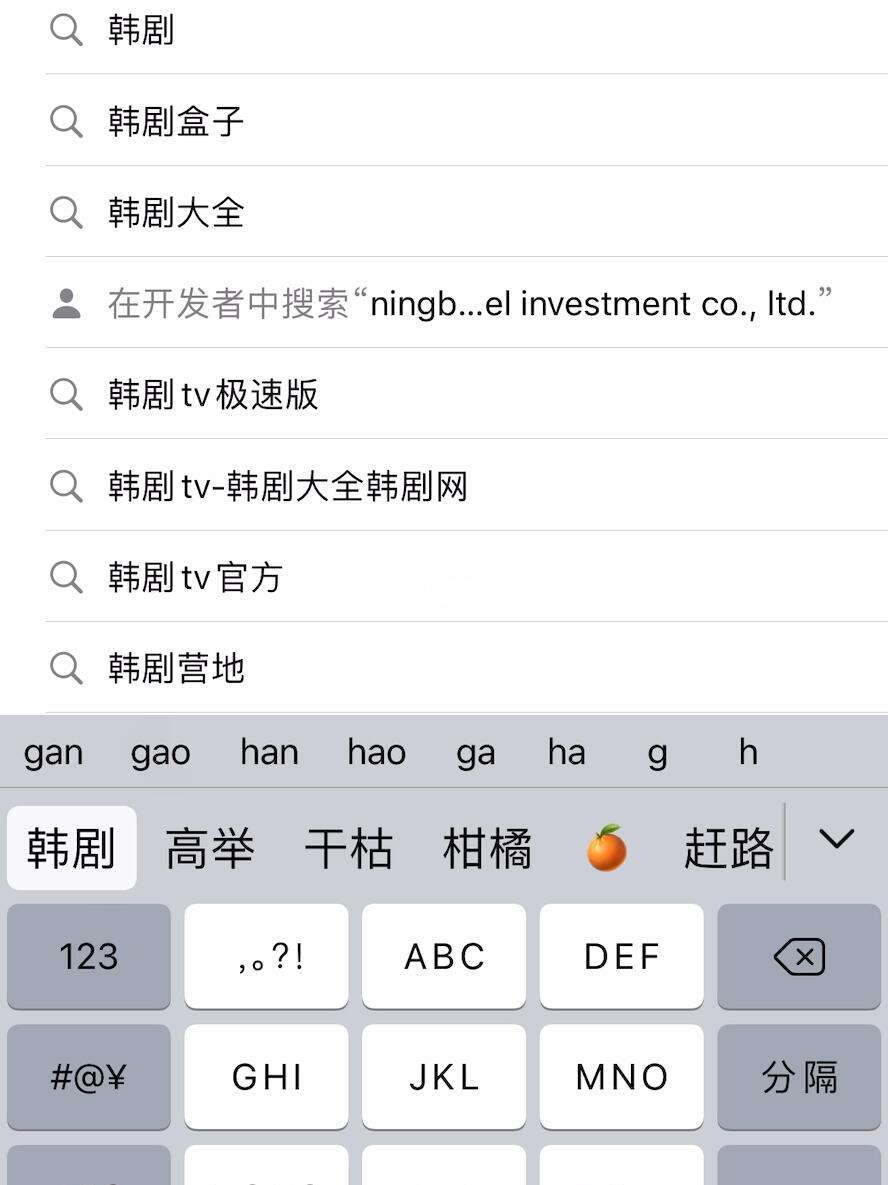Select pinyin suggestion gan
Screen dimensions: 888x1185
[53, 753]
